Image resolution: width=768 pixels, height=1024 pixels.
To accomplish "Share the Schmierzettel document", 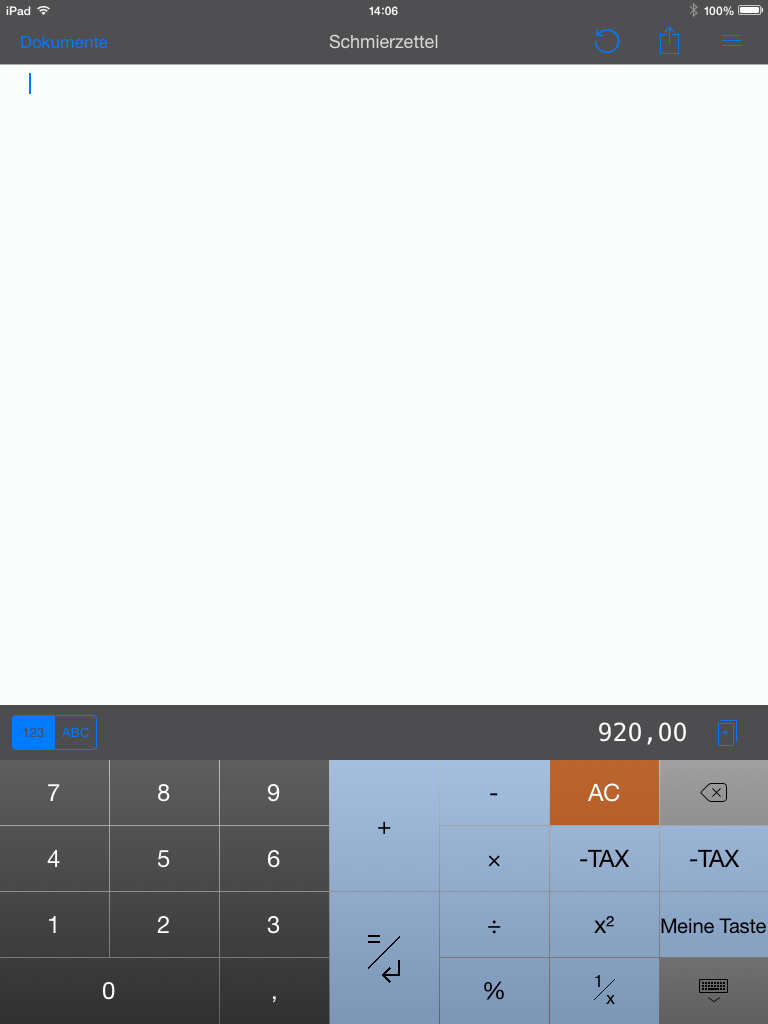I will click(x=670, y=42).
